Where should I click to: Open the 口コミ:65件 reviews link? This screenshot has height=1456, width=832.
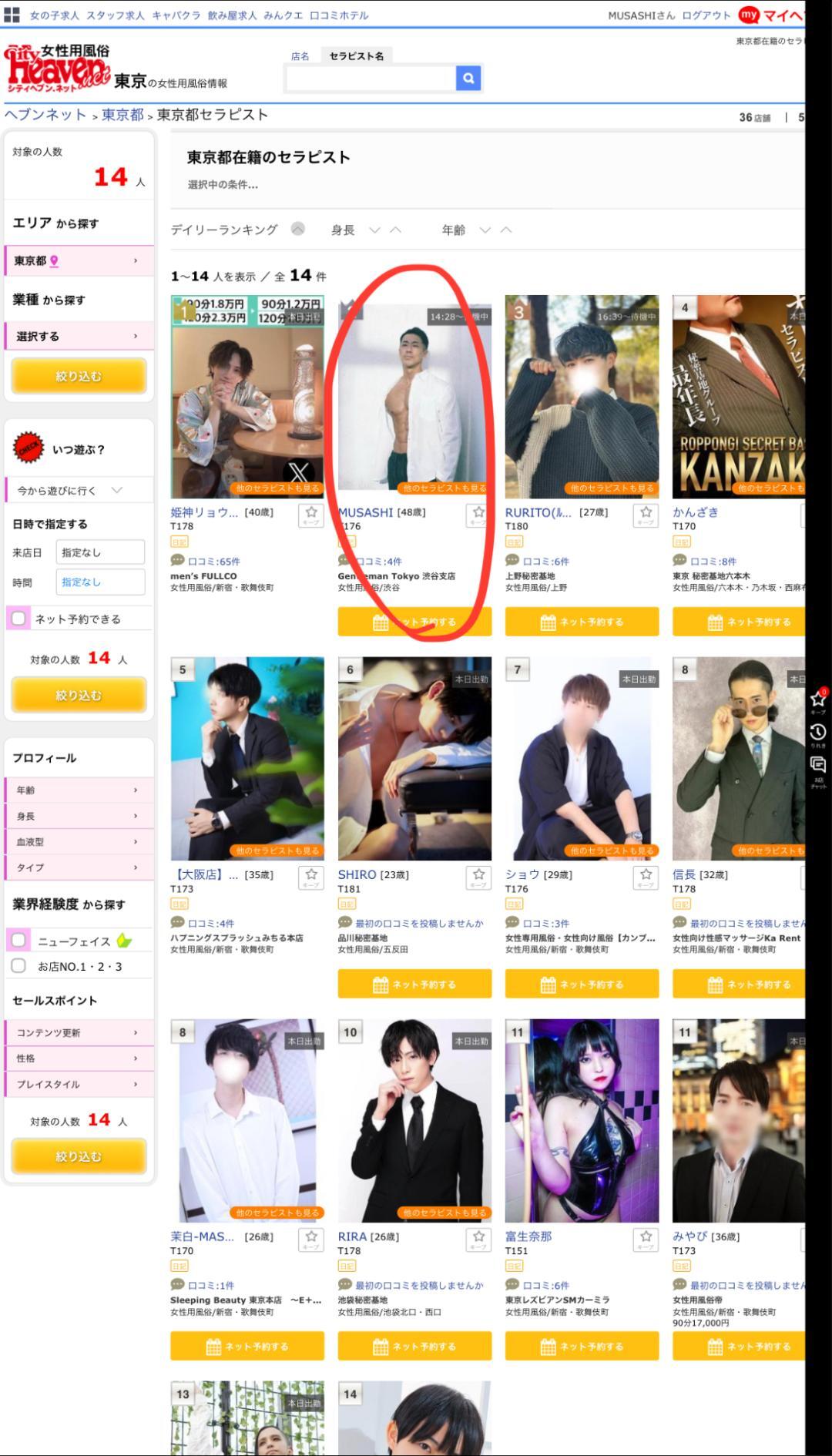[x=213, y=562]
